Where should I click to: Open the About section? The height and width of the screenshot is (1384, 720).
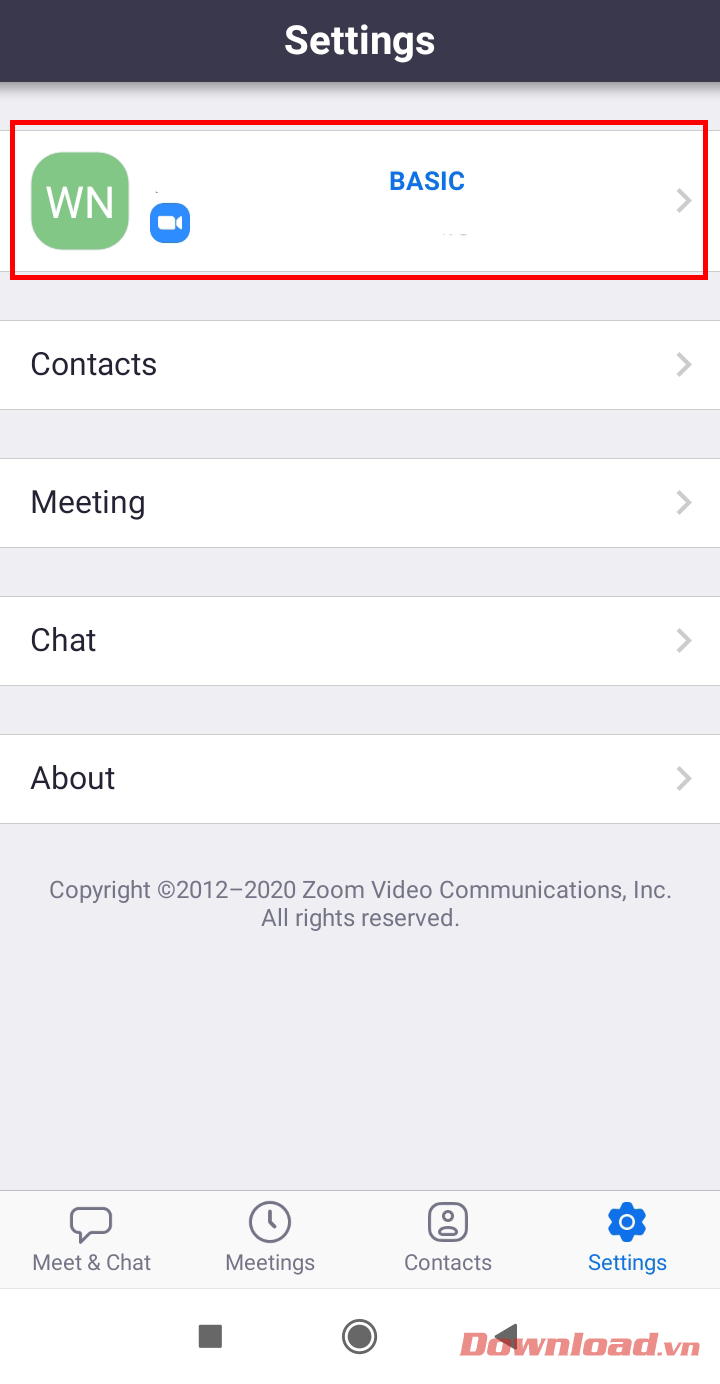360,779
